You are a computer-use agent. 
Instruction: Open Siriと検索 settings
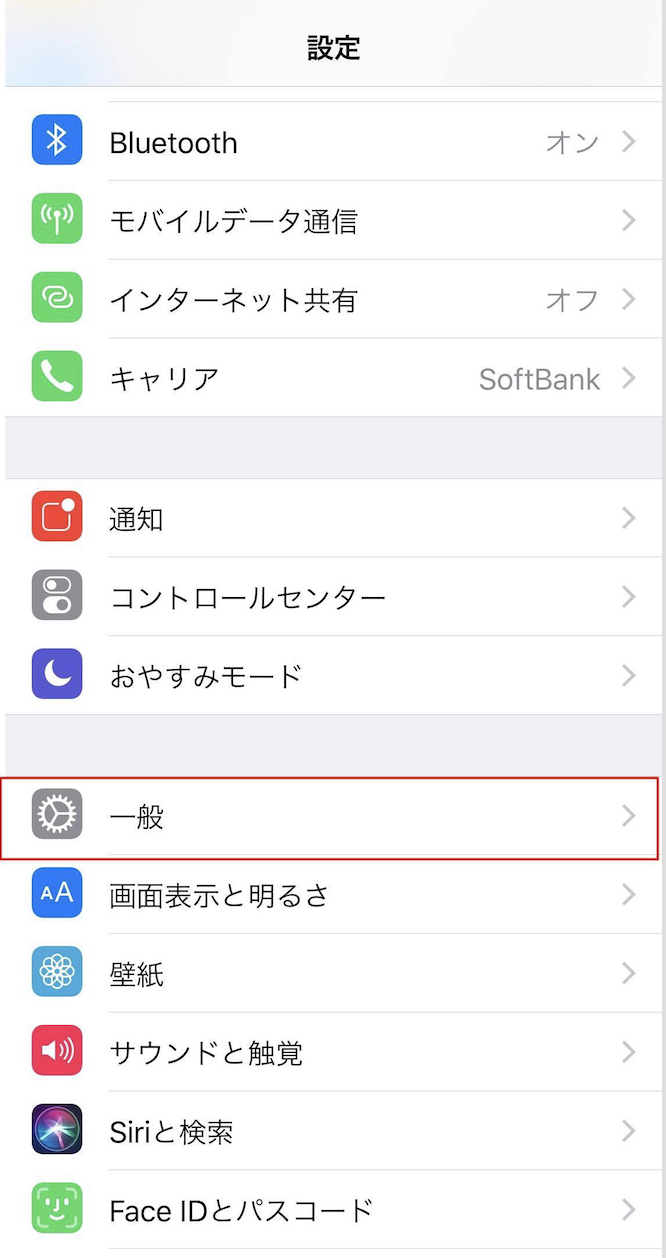point(333,1131)
